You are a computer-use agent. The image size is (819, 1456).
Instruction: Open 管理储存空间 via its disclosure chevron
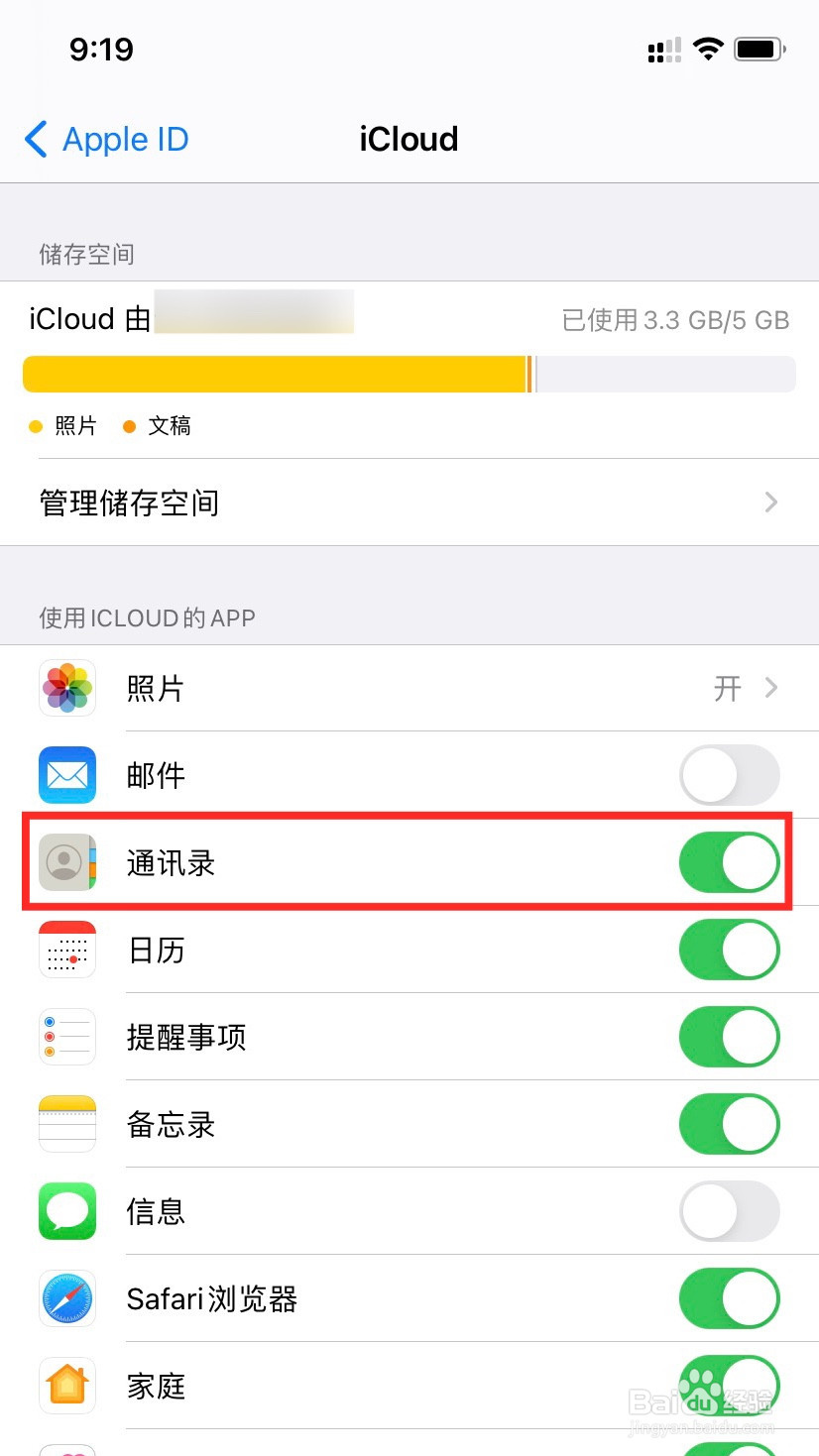click(x=770, y=503)
